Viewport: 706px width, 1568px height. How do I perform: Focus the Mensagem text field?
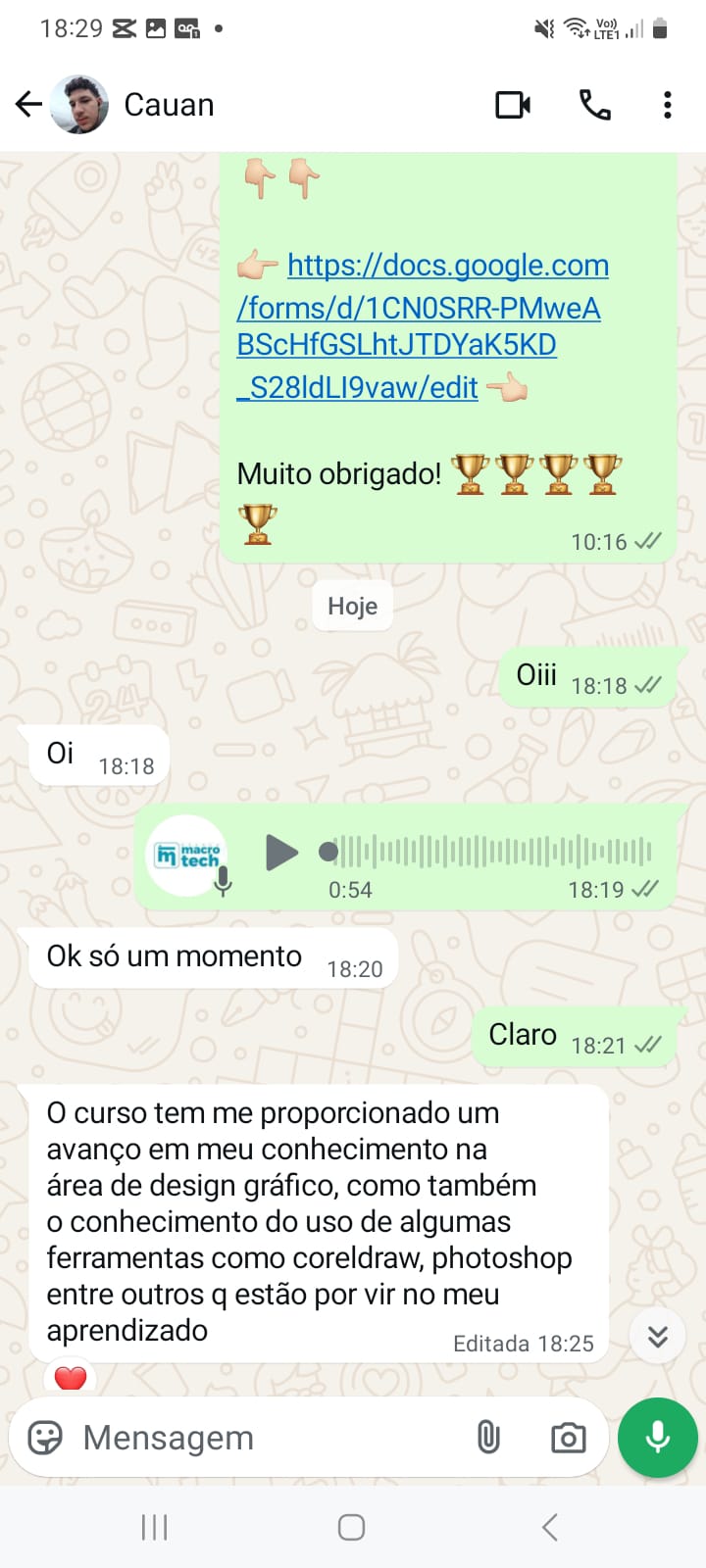click(265, 1438)
